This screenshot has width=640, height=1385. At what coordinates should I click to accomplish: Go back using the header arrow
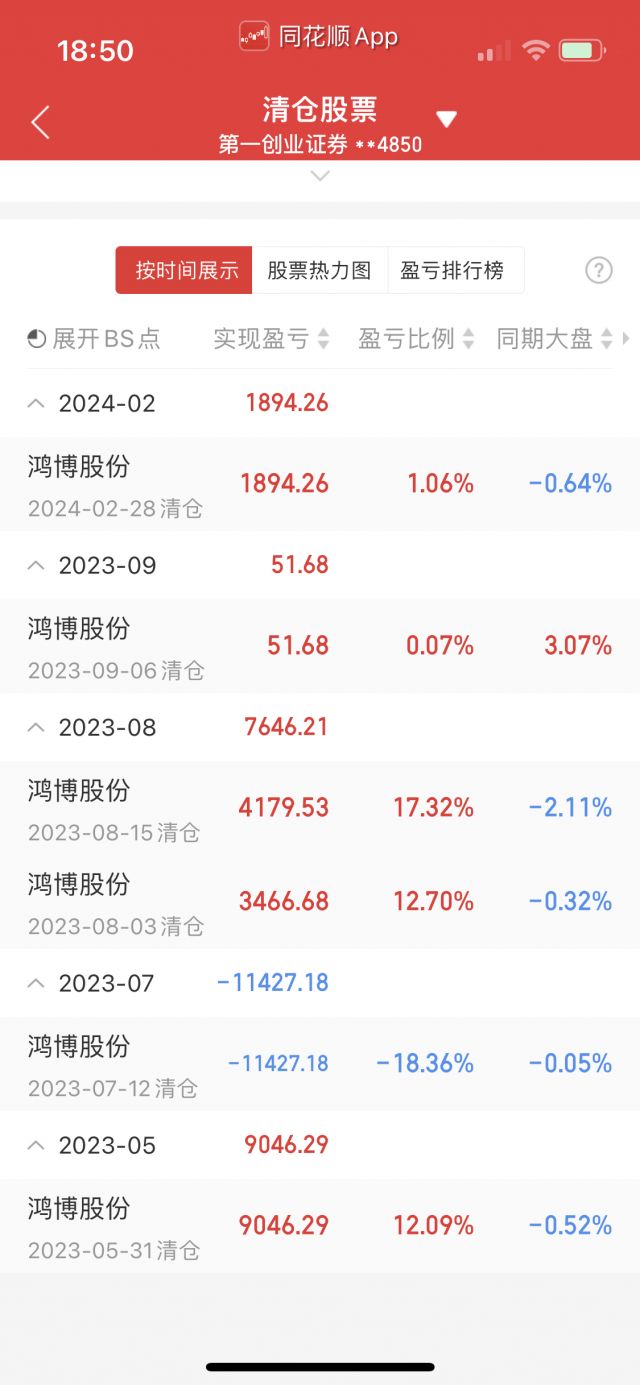[40, 122]
